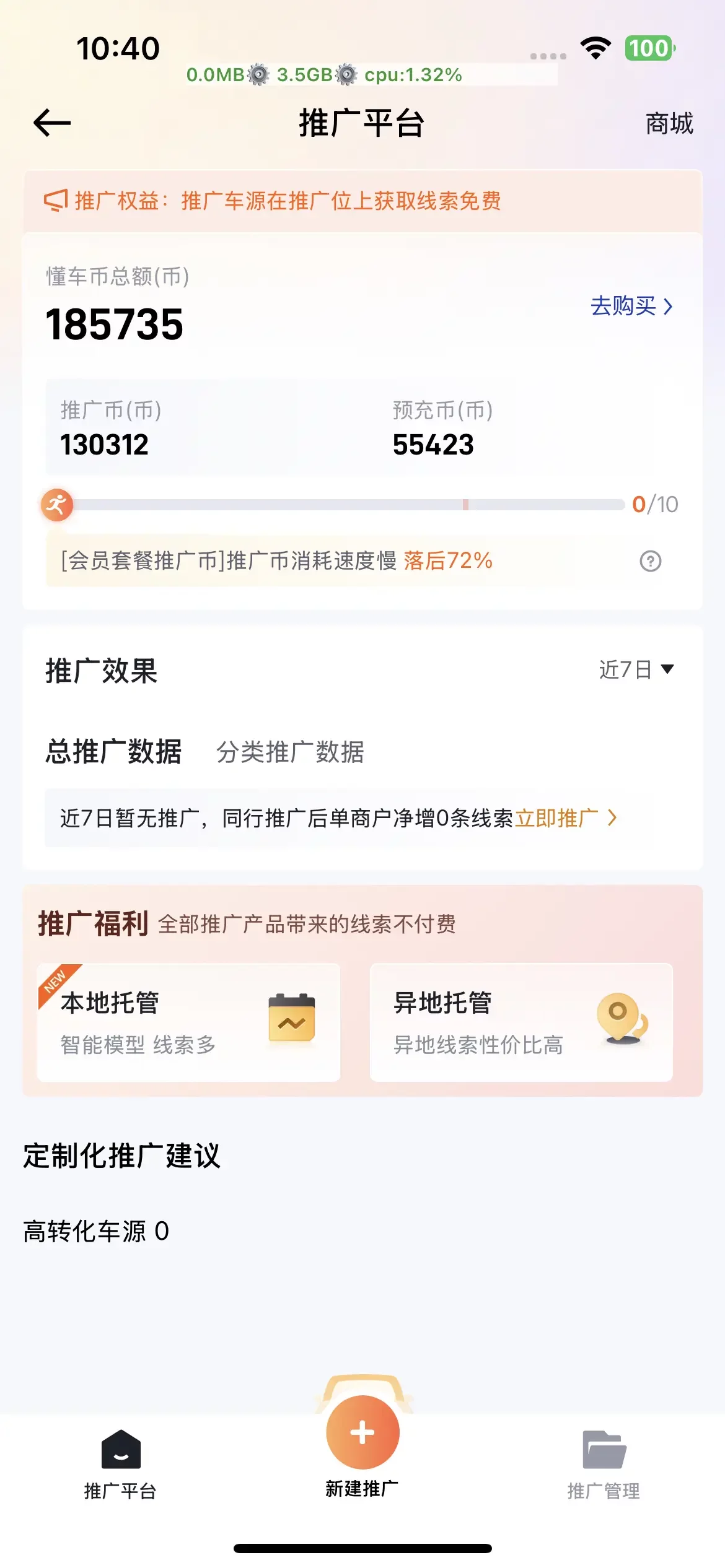Switch to 分类推广数据 tab
This screenshot has height=1568, width=725.
[x=290, y=752]
